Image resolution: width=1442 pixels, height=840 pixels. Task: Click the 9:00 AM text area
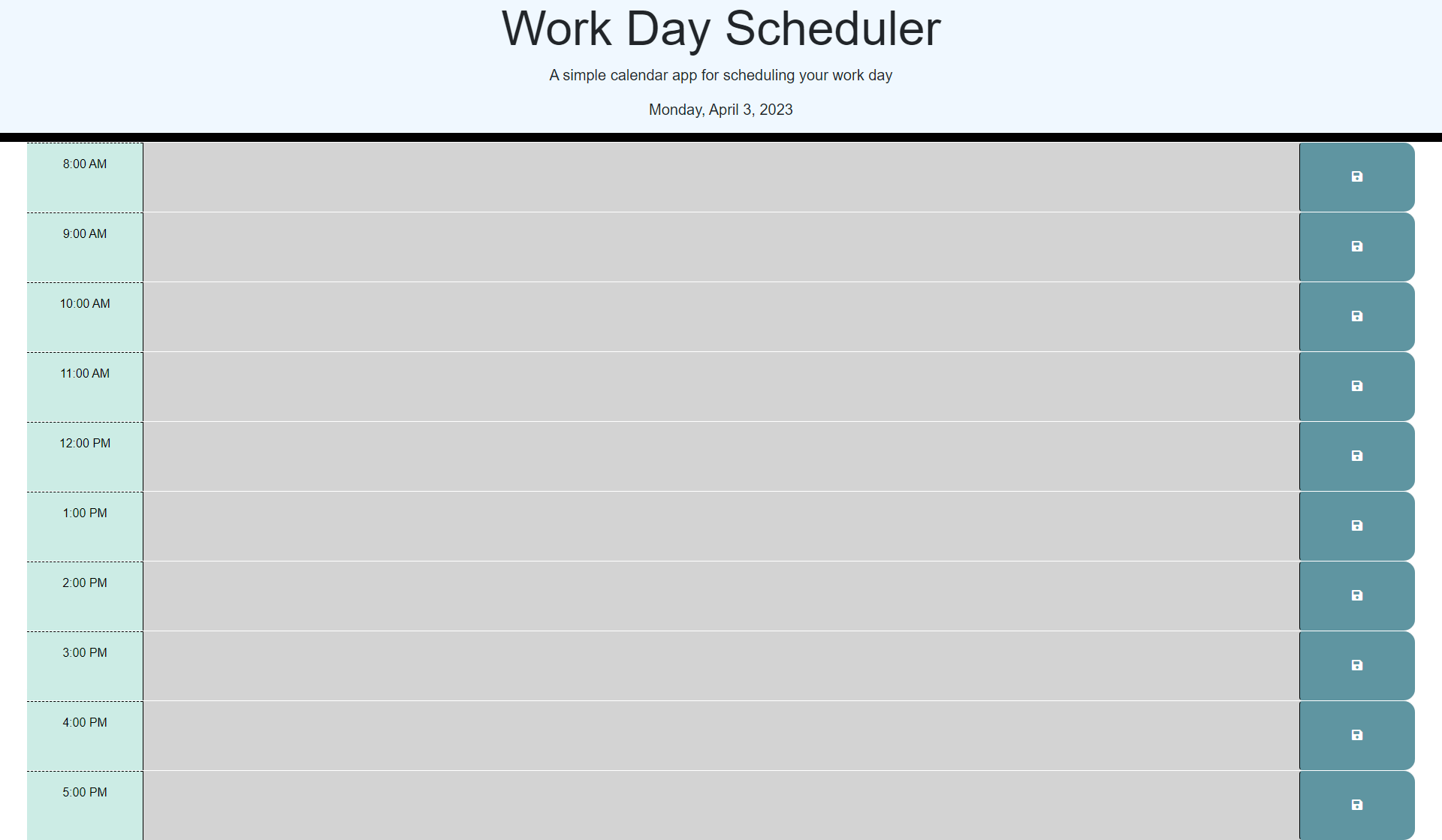[721, 247]
